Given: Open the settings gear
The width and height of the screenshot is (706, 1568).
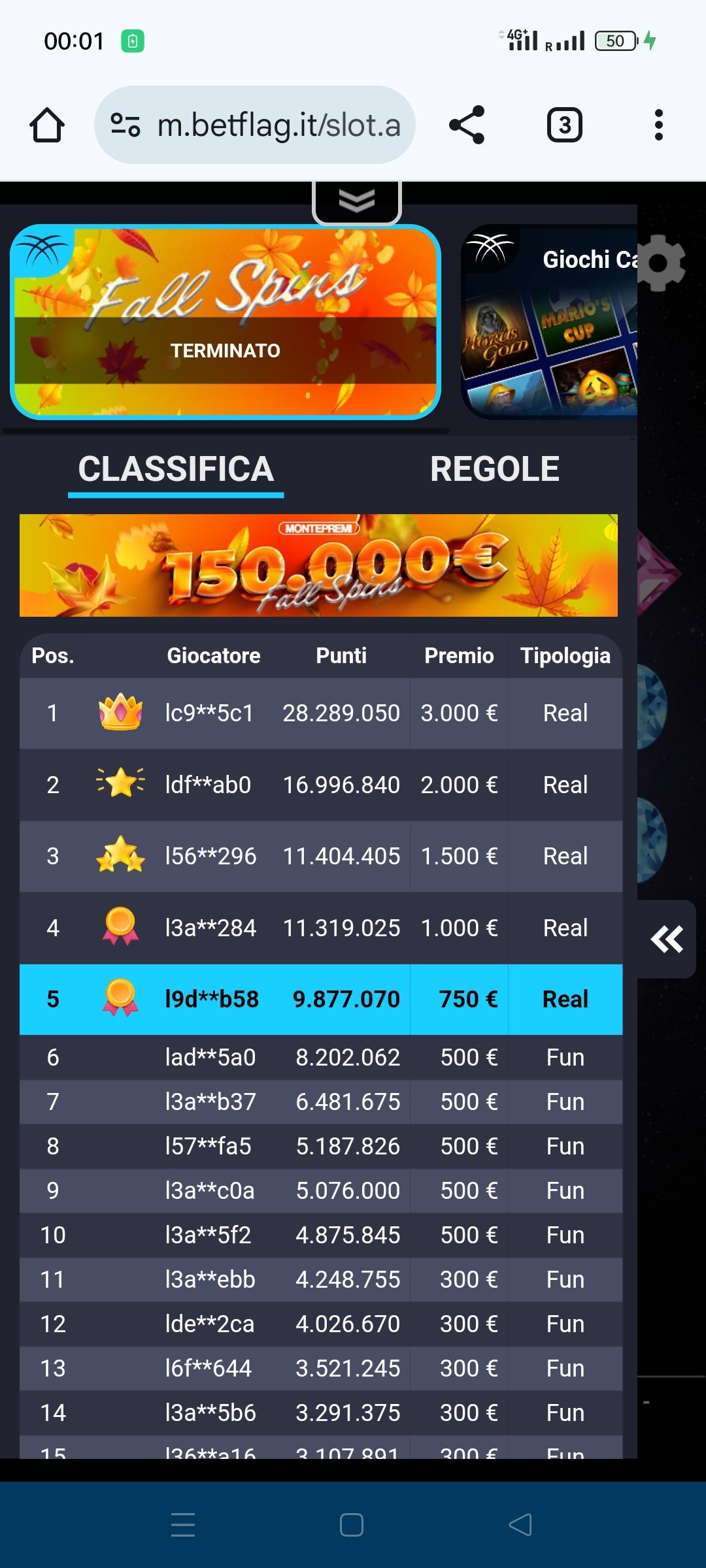Looking at the screenshot, I should click(659, 263).
